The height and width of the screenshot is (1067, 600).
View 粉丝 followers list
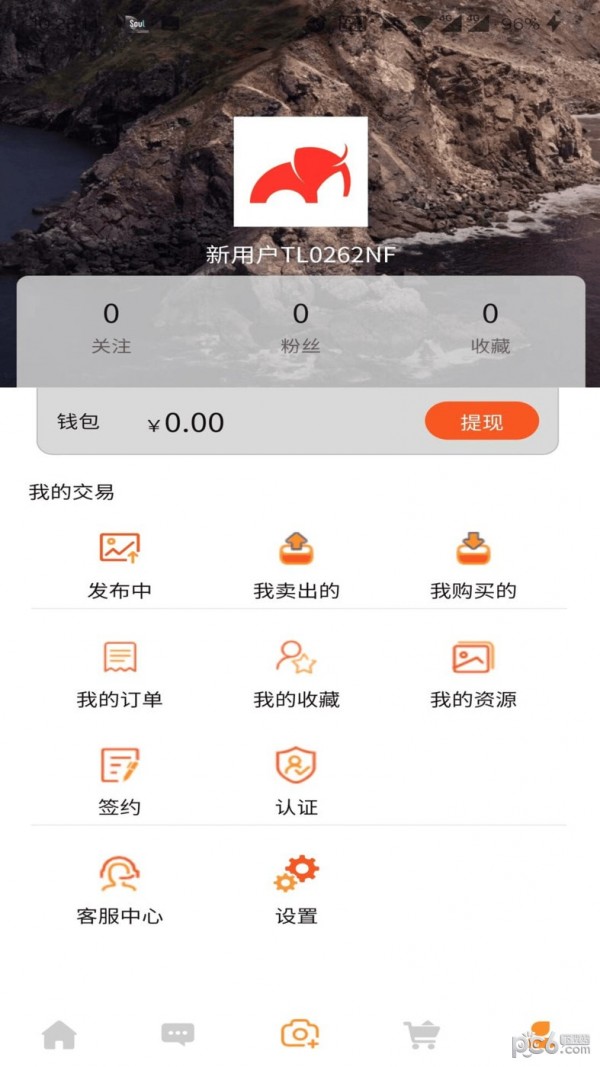pyautogui.click(x=300, y=329)
